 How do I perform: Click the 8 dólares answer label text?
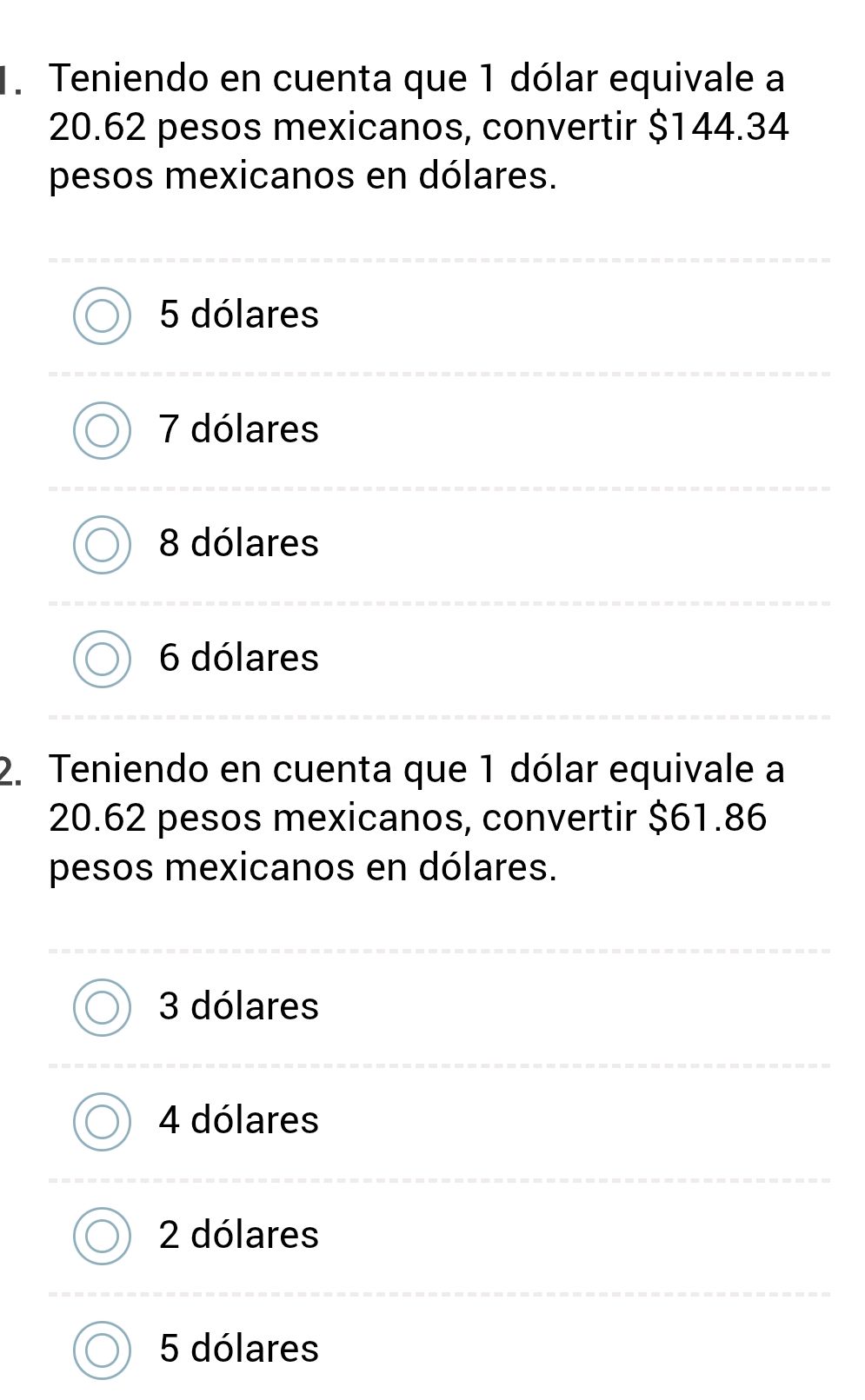point(238,544)
